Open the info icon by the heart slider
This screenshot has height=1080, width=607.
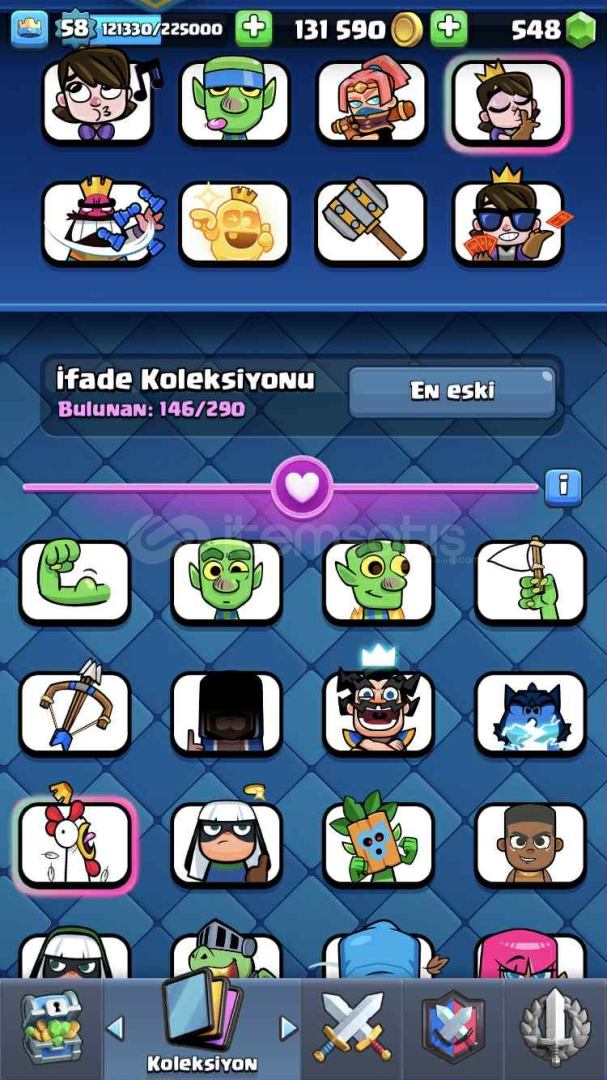pyautogui.click(x=563, y=488)
